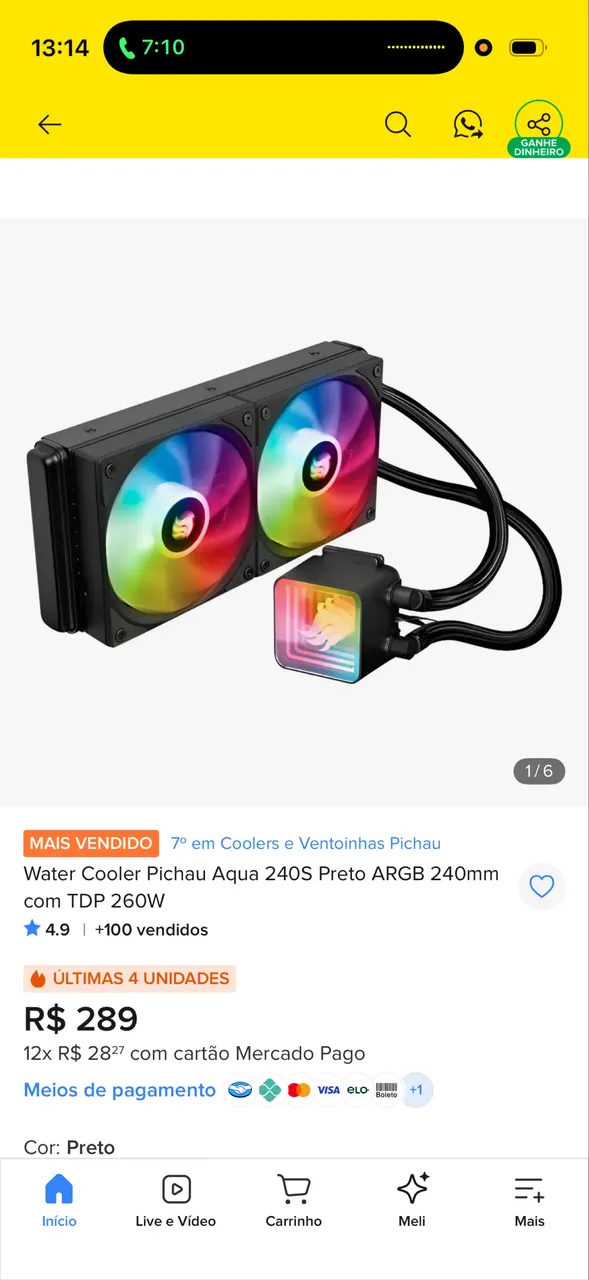The height and width of the screenshot is (1280, 589).
Task: Show the +1 more payment methods
Action: point(416,1090)
